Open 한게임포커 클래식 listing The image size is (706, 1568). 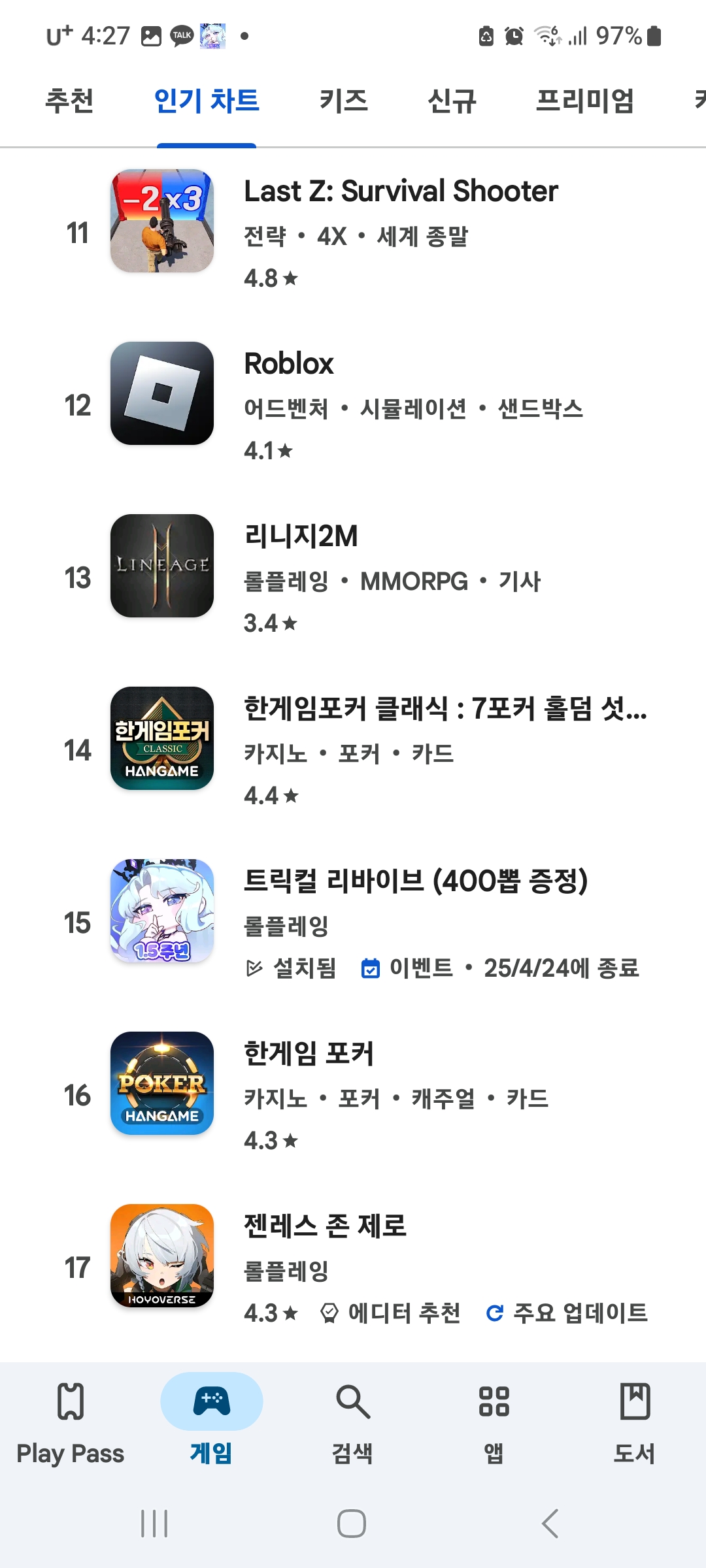click(x=445, y=709)
